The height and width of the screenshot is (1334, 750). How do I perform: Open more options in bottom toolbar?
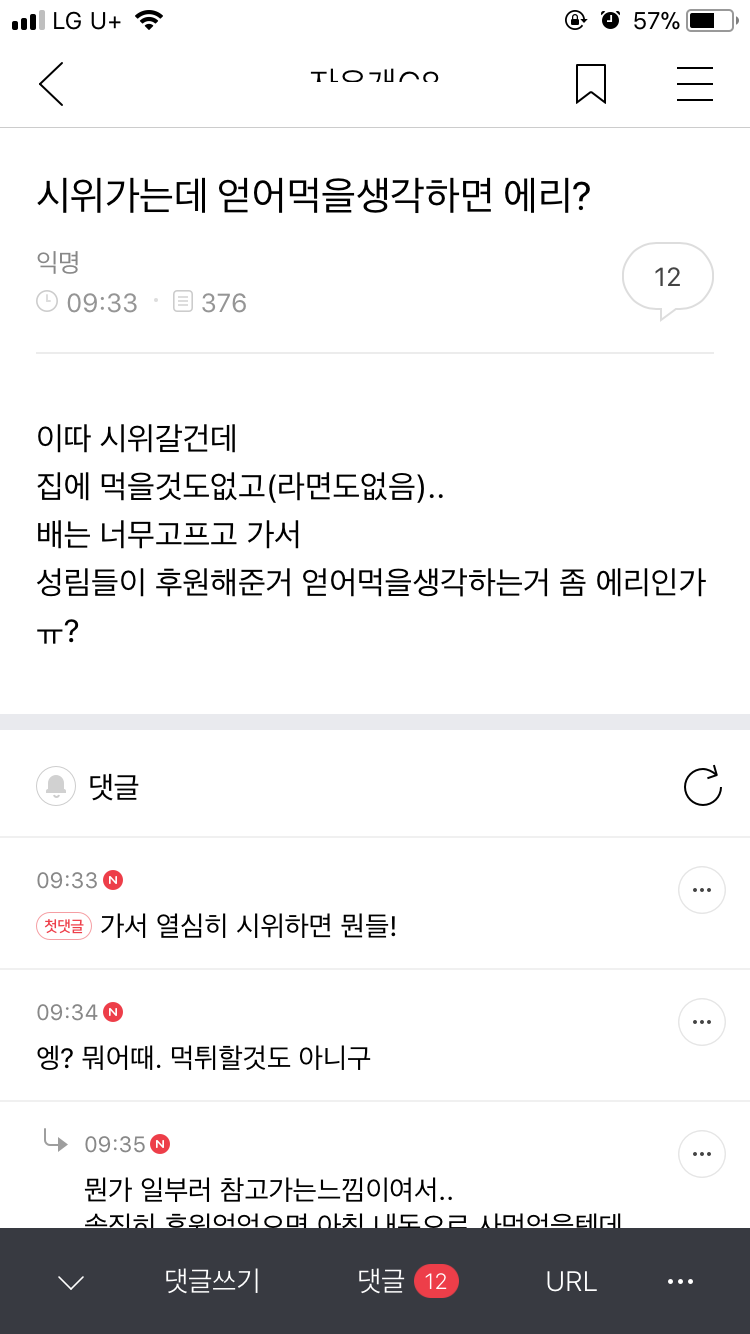coord(680,1281)
